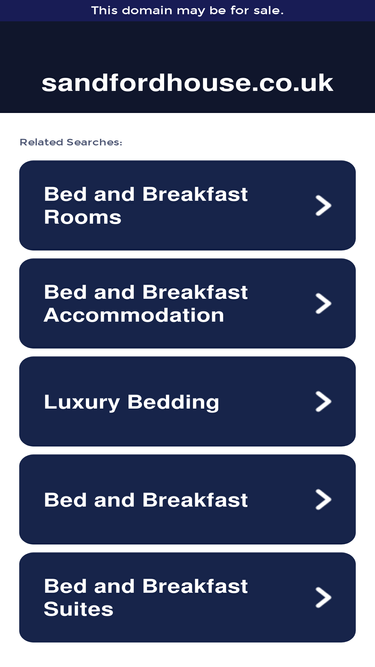The height and width of the screenshot is (667, 375).
Task: Tap the plain Bed and Breakfast search
Action: tap(188, 499)
